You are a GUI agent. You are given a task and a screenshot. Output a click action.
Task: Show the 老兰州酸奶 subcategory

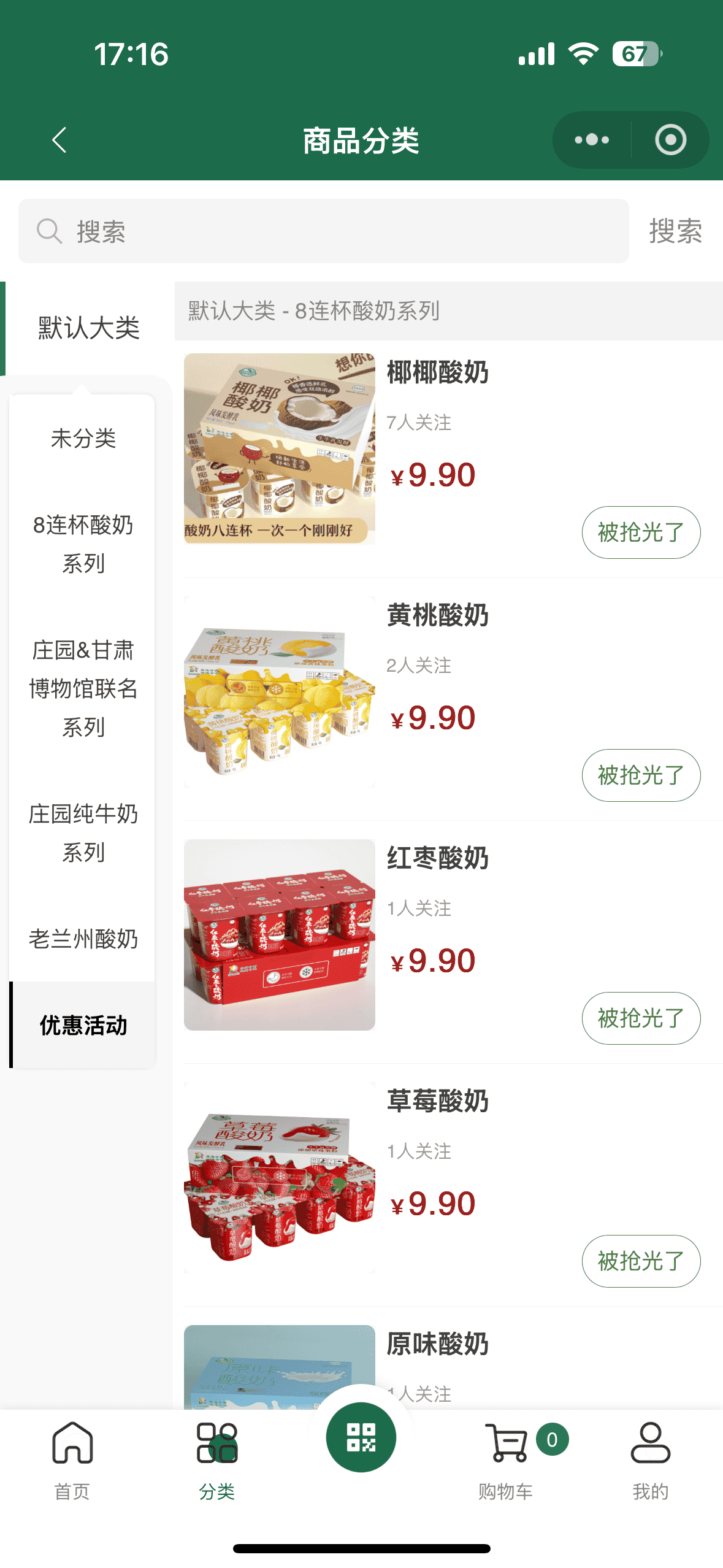[x=83, y=939]
